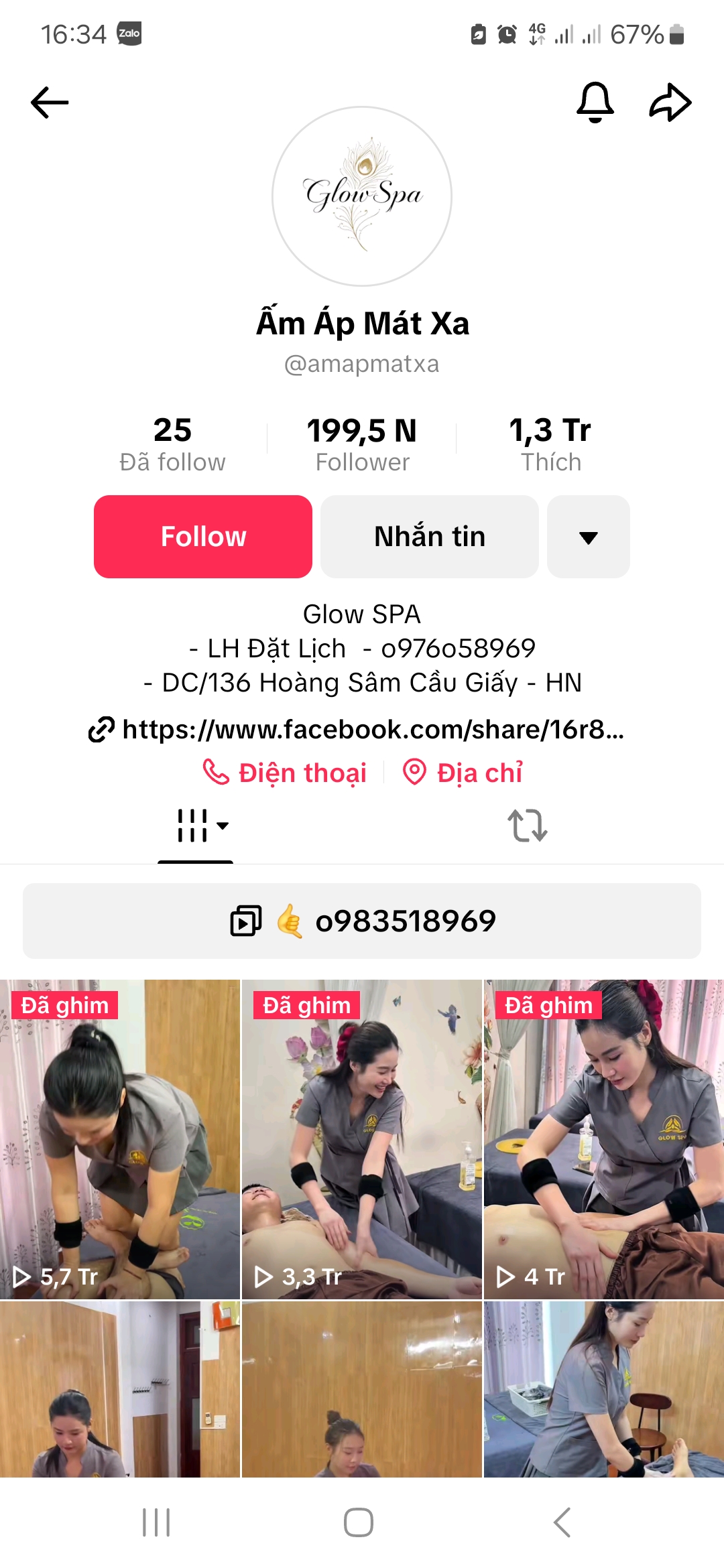Screen dimensions: 724x1568
Task: Tap Nhắn tin to message the account
Action: click(x=430, y=537)
